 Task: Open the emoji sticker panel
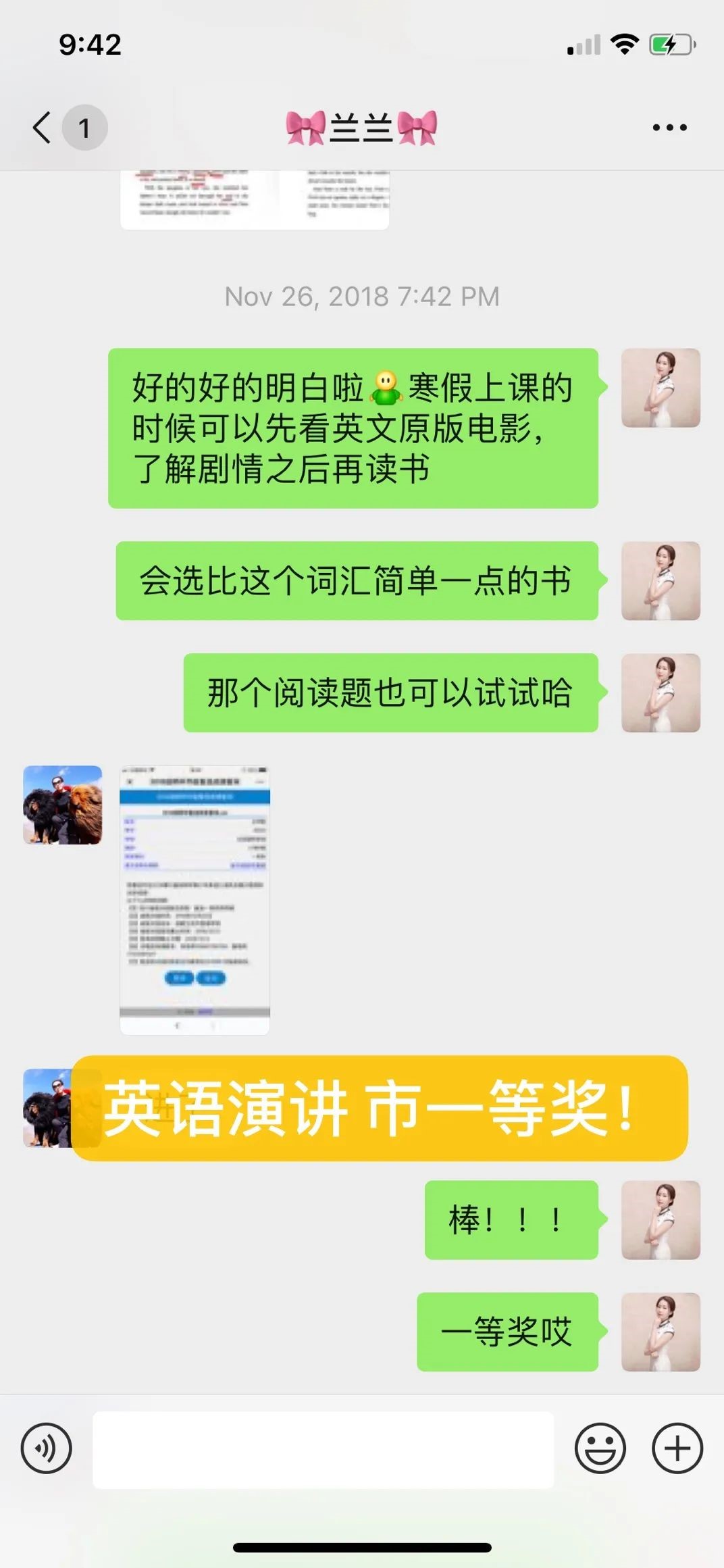point(600,1448)
